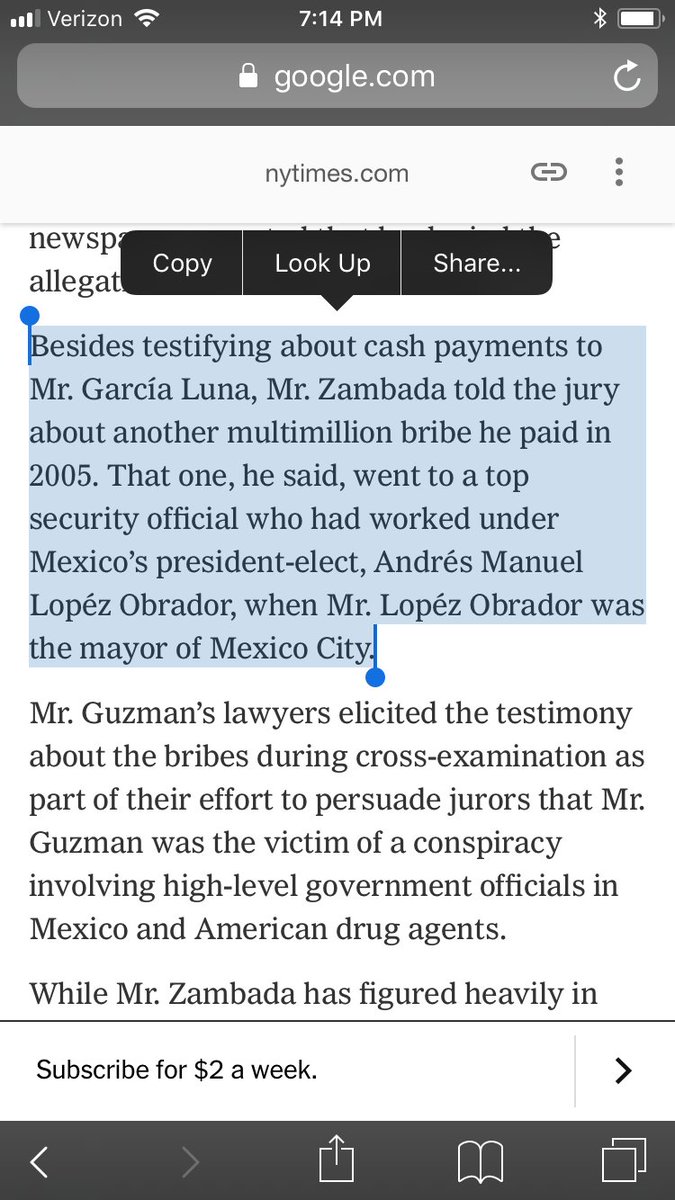The image size is (675, 1200).
Task: Open the Safari share sheet
Action: click(x=336, y=1160)
